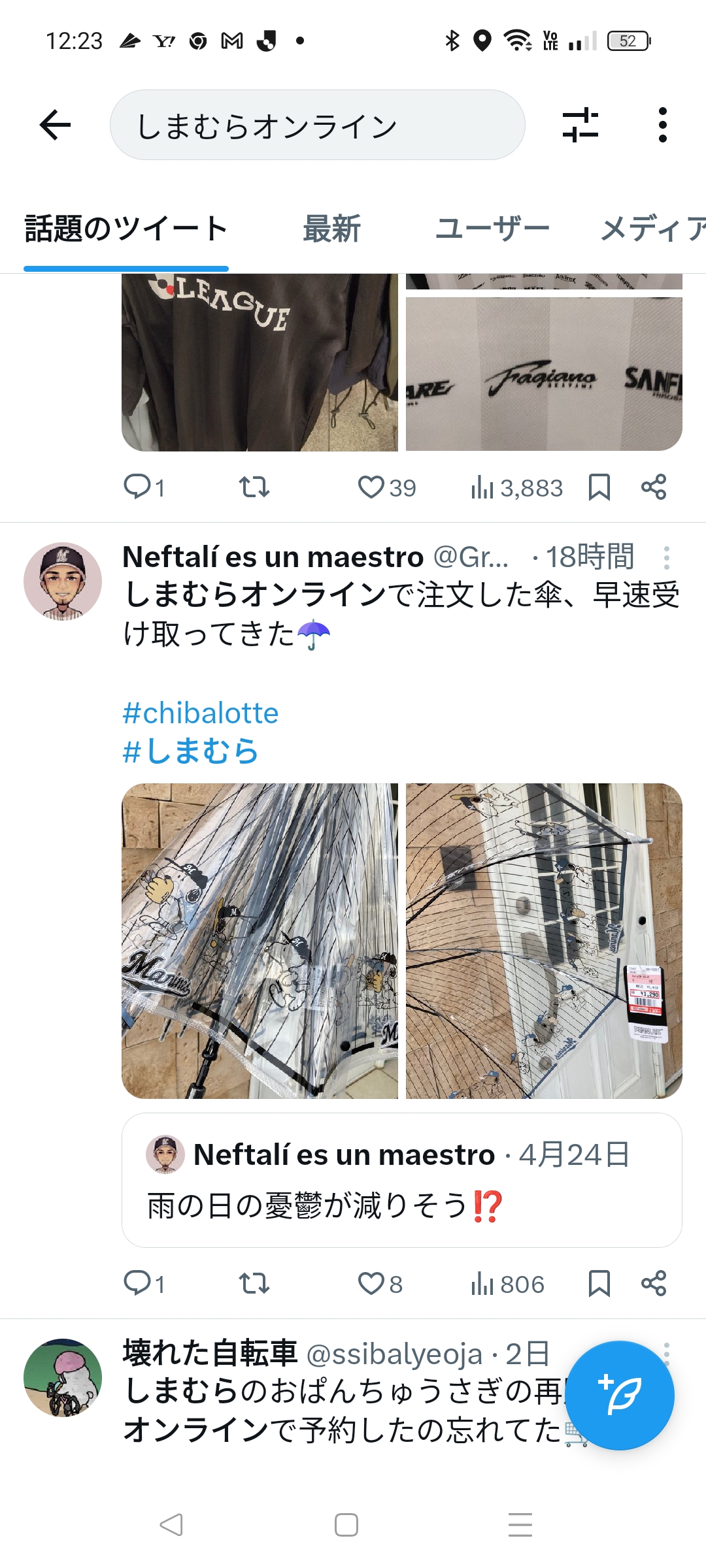Open the quoted tweet from 4月24日
This screenshot has width=706, height=1568.
[x=401, y=1180]
